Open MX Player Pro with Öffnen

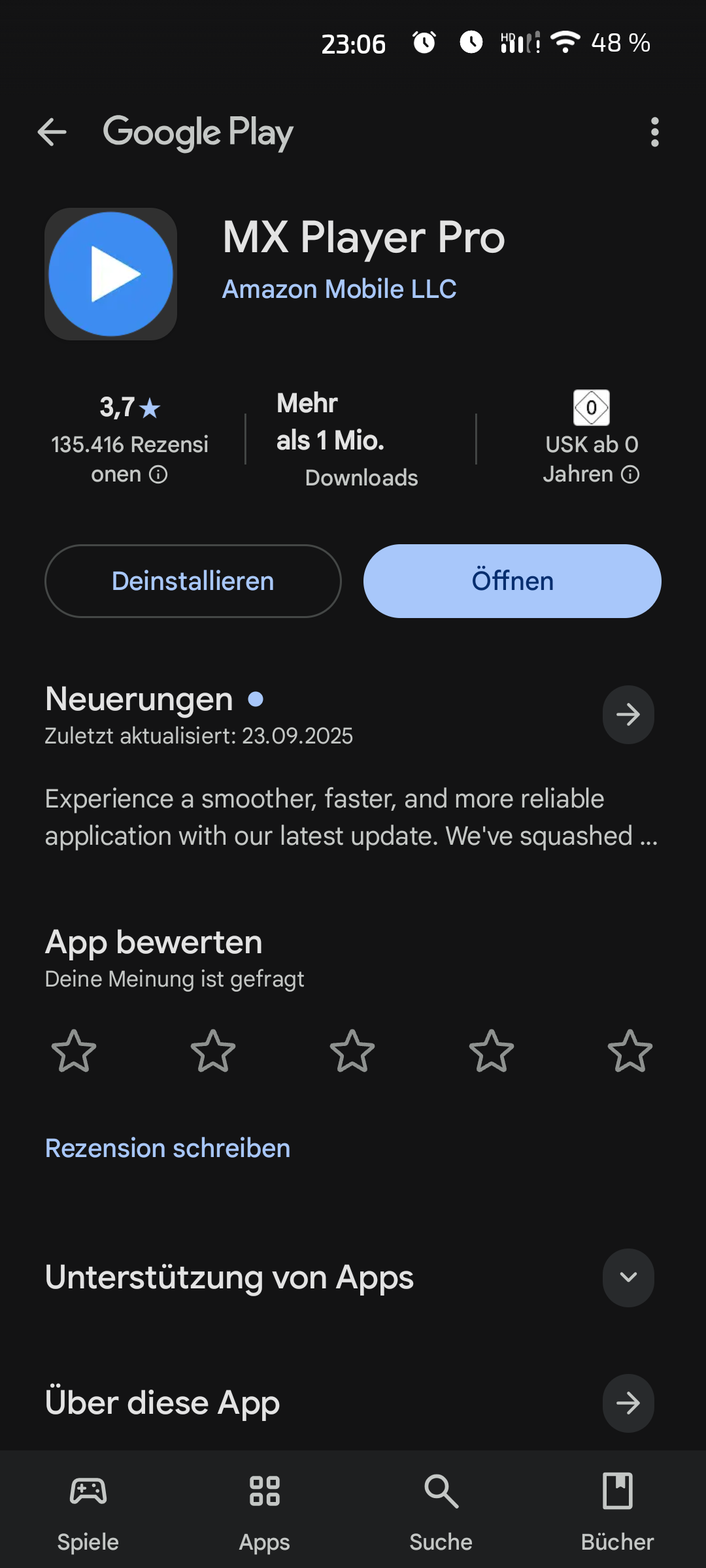[x=512, y=581]
